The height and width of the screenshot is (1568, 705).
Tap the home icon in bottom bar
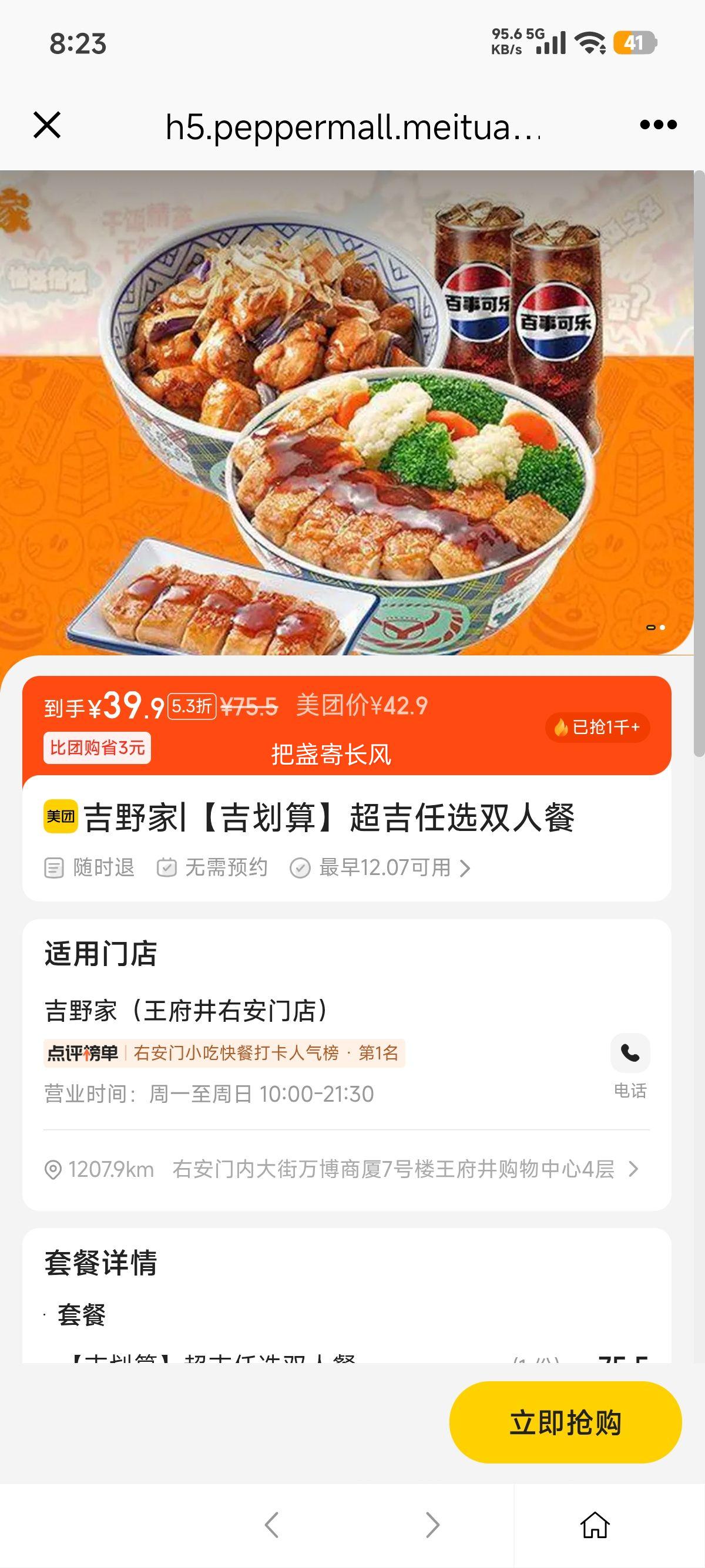[595, 1525]
